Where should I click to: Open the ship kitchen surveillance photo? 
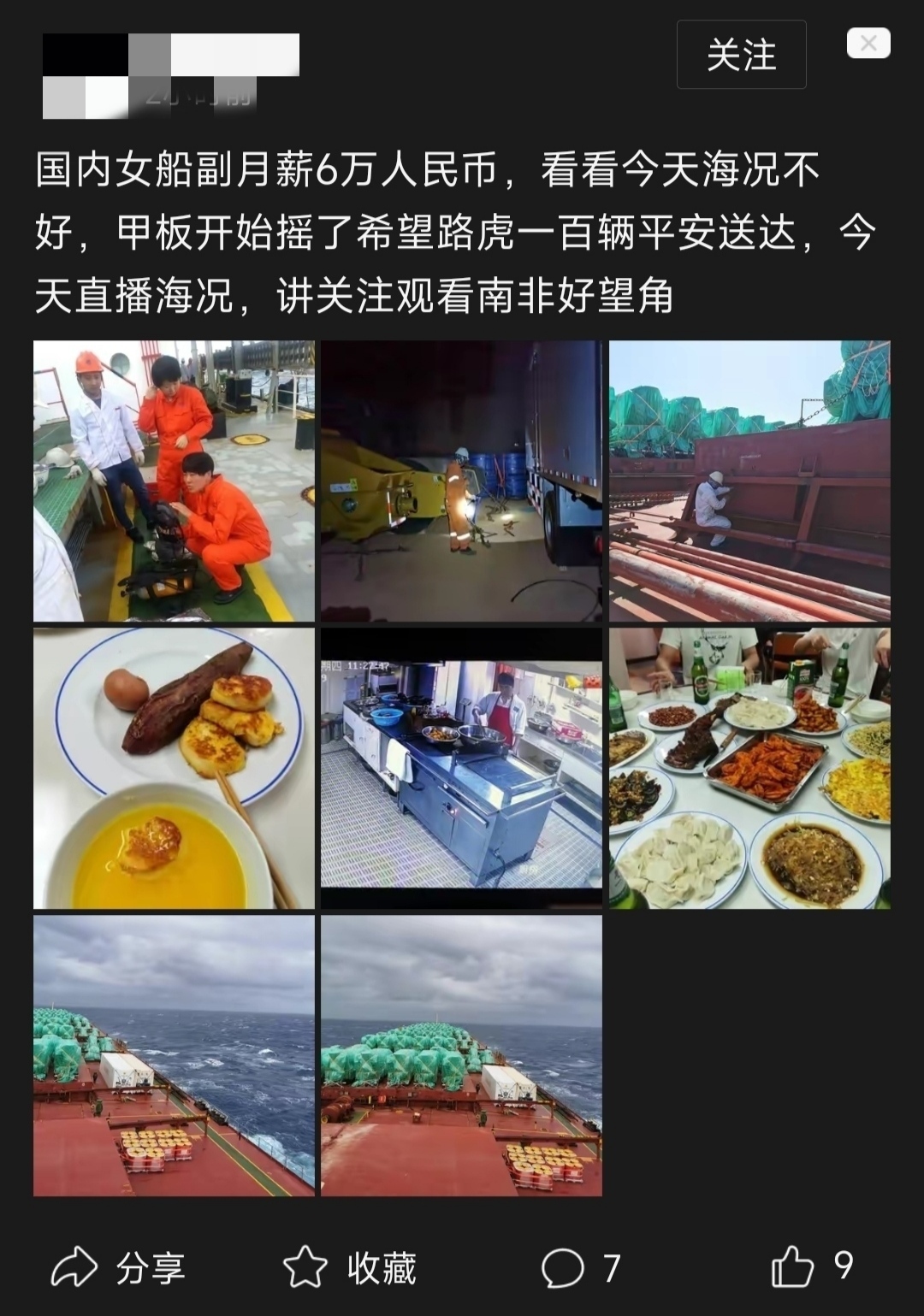tap(462, 770)
